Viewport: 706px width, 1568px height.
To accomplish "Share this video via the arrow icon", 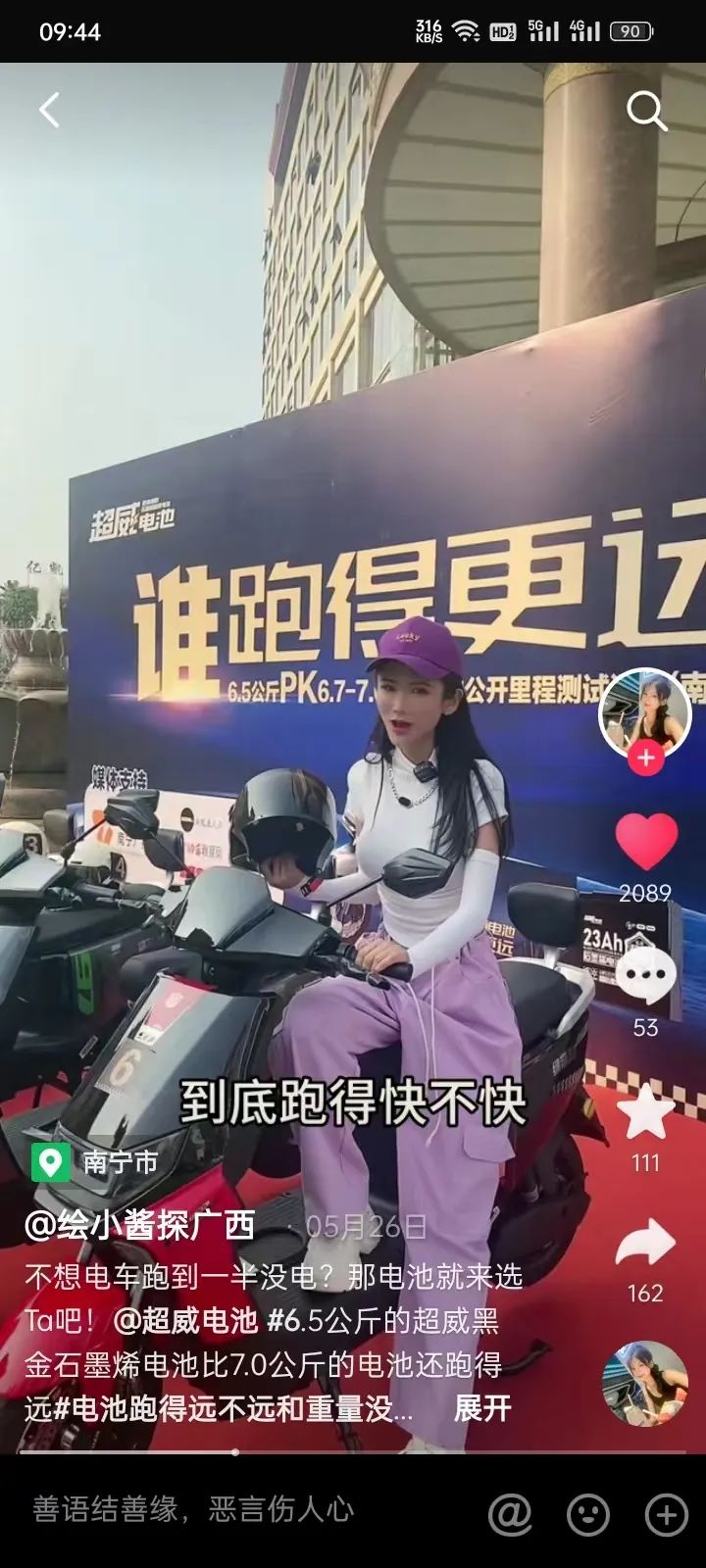I will pyautogui.click(x=645, y=1245).
